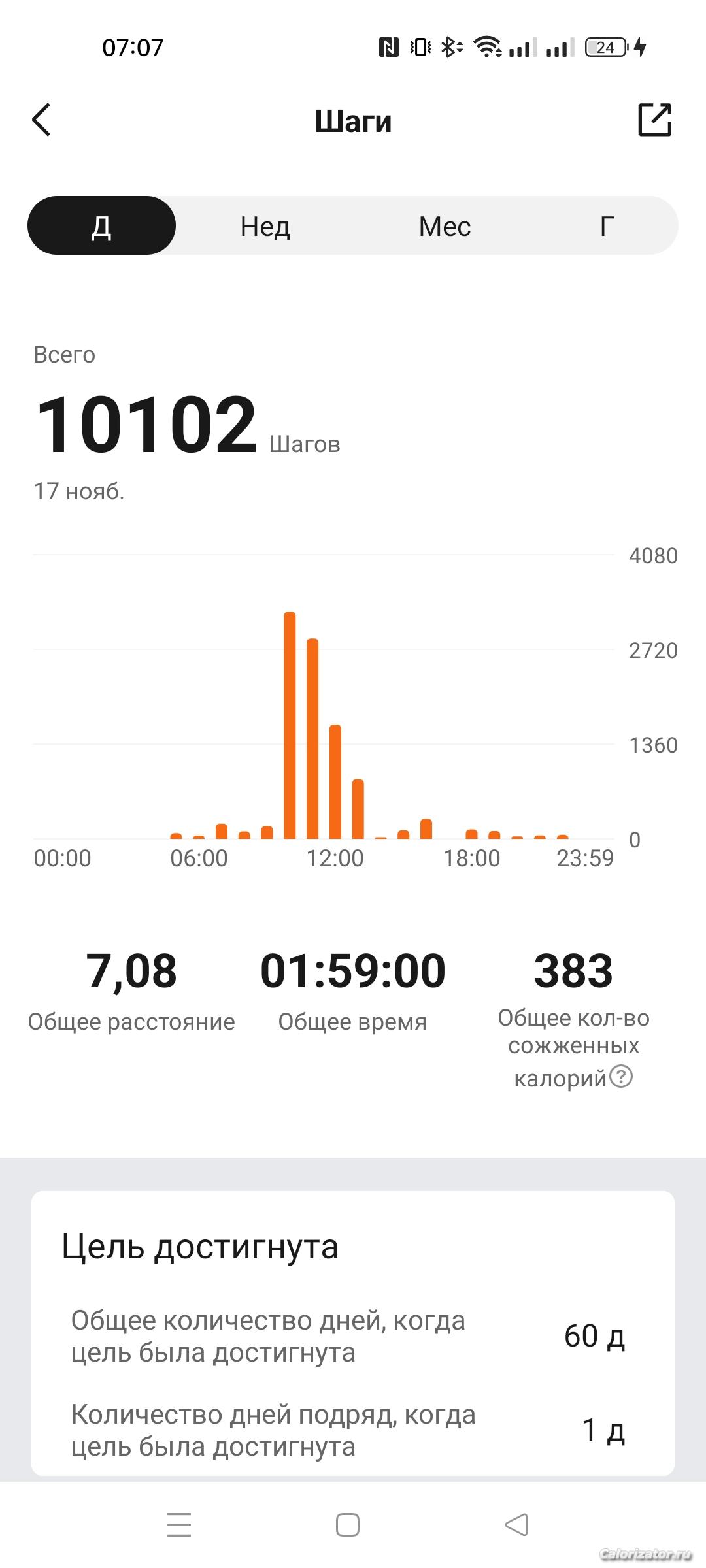Switch to the Г yearly tab
The image size is (706, 1568).
tap(607, 226)
